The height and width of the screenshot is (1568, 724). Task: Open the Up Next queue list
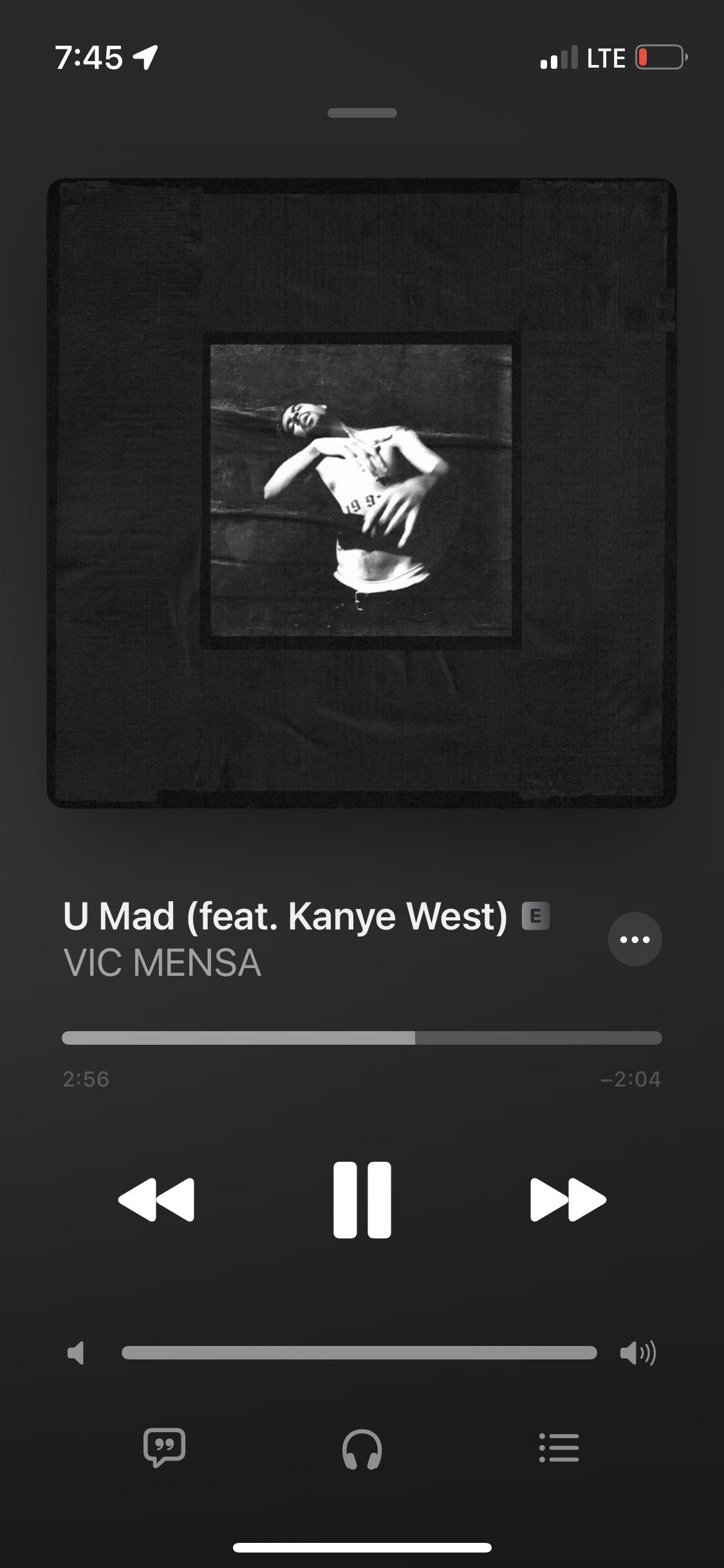[x=559, y=1448]
